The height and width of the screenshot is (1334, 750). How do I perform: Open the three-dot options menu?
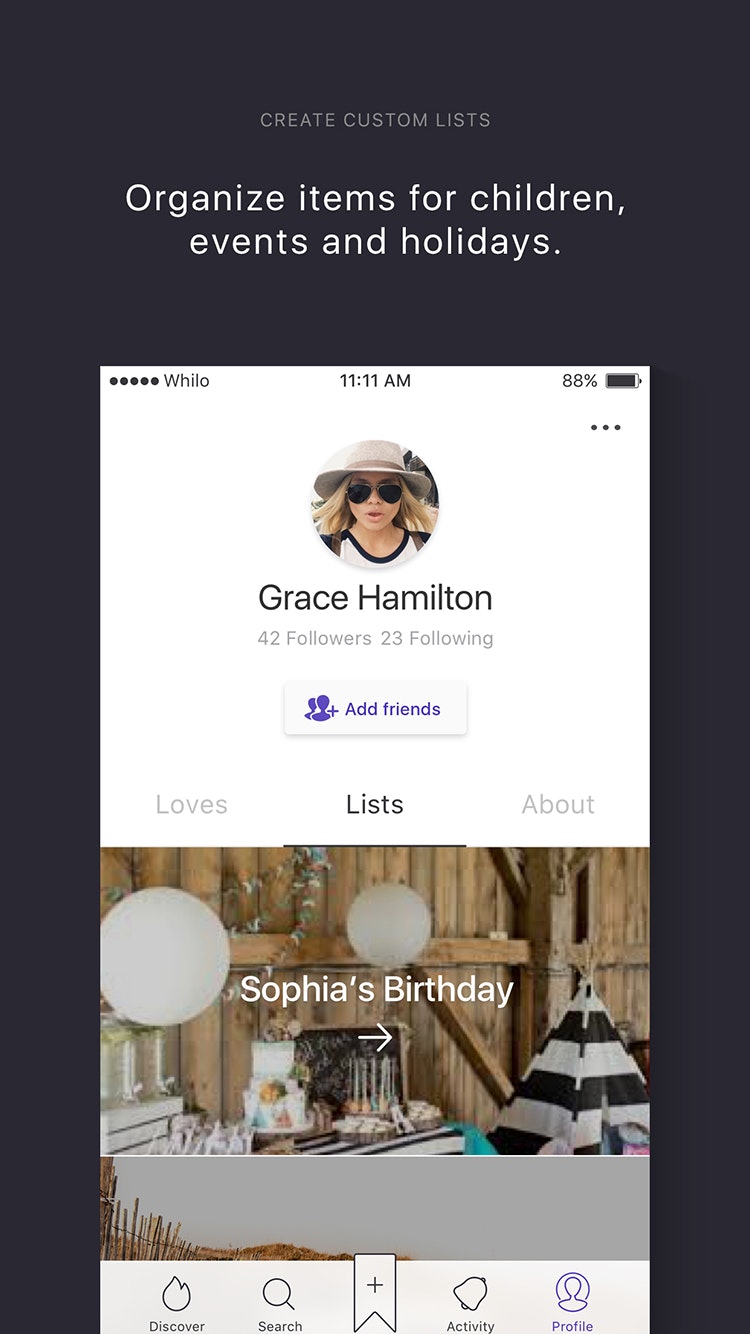click(x=605, y=428)
